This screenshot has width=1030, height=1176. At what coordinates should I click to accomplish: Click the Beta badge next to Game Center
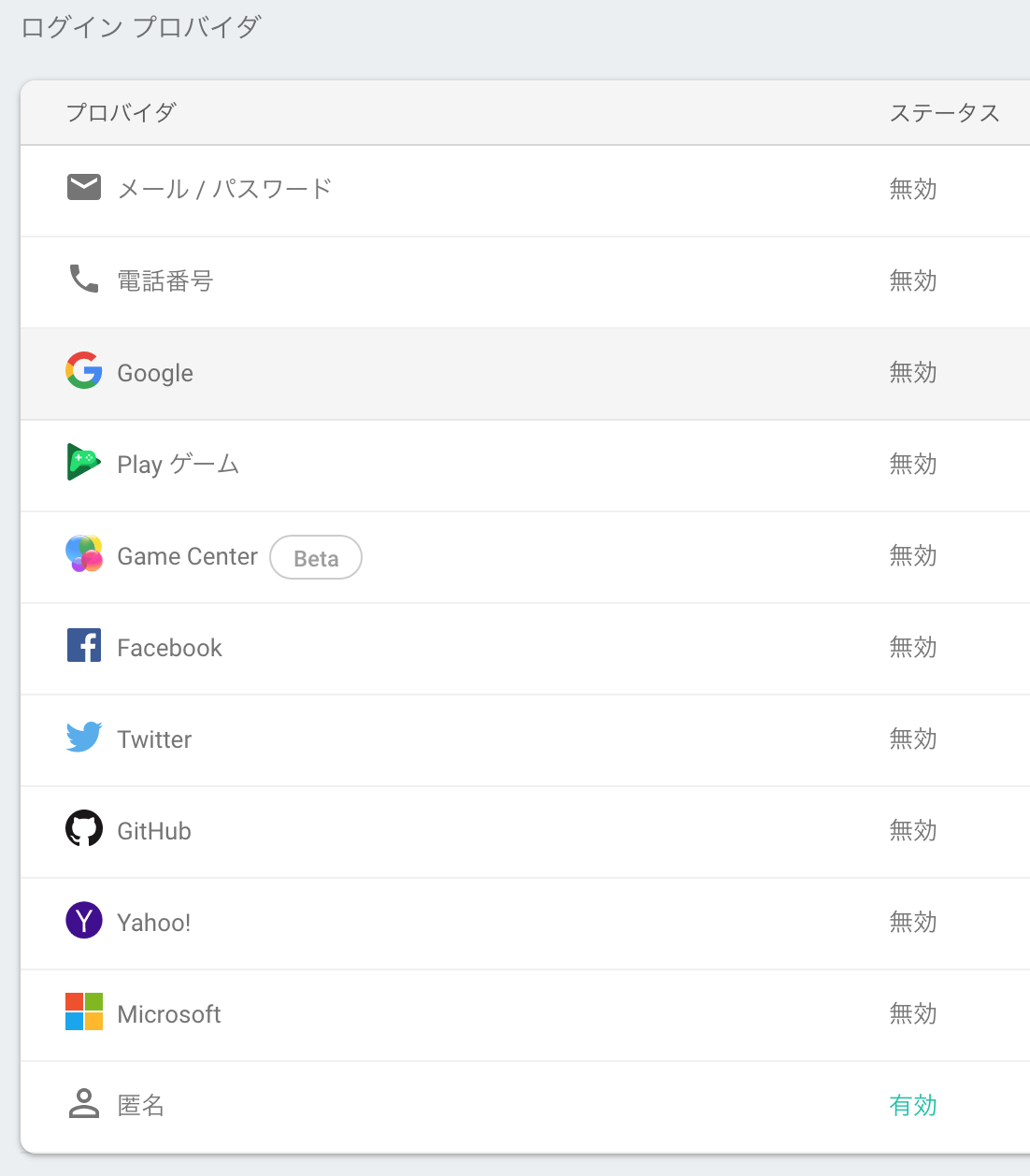pyautogui.click(x=315, y=557)
